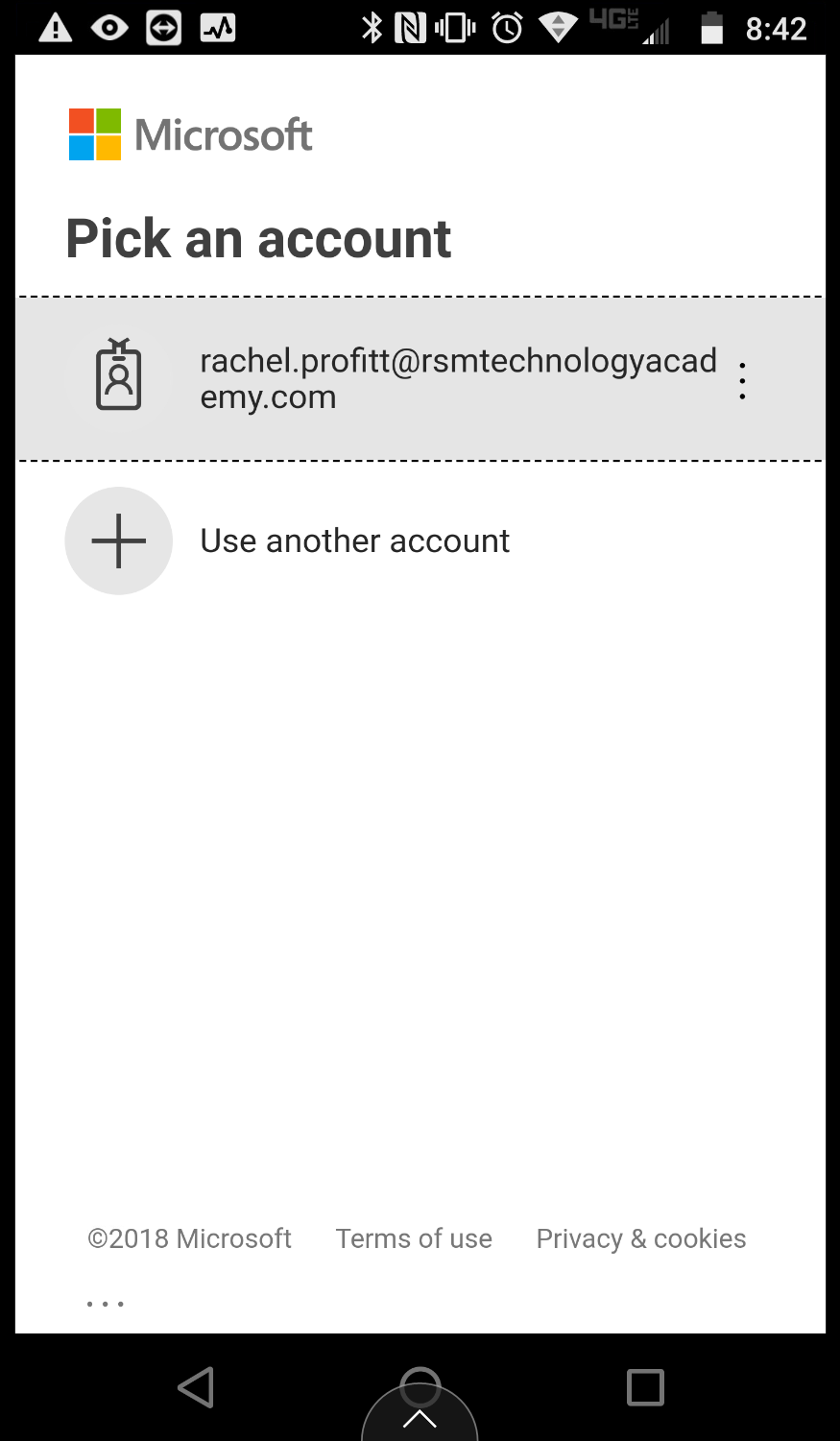Open recent apps from the navigation bar
This screenshot has height=1441, width=840.
645,1387
